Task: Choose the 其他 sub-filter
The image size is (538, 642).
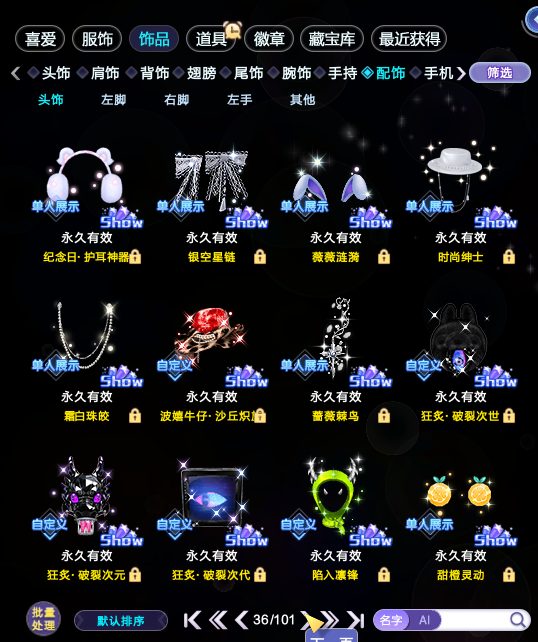Action: pos(302,99)
